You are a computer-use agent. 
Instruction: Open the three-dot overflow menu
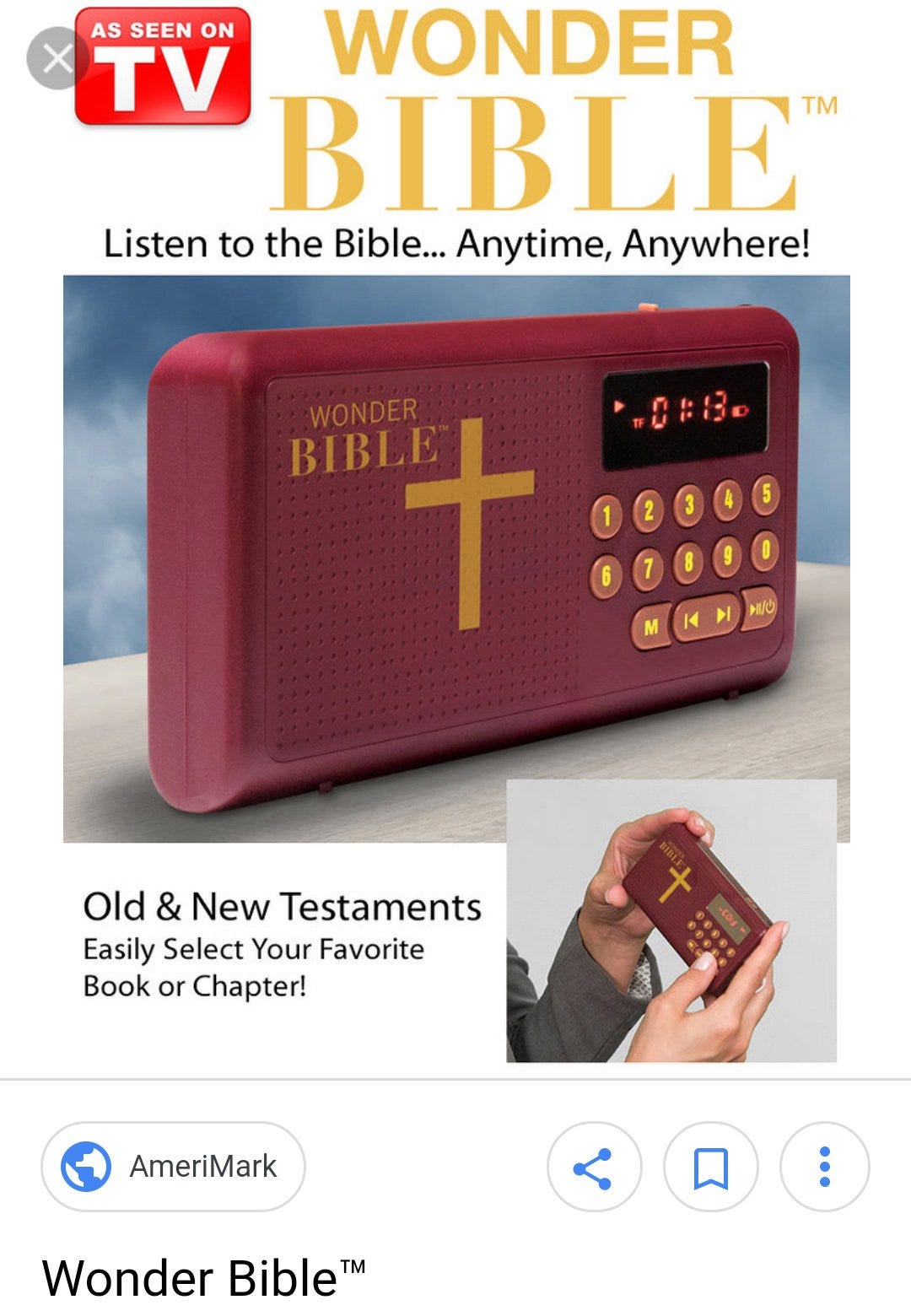[824, 1168]
